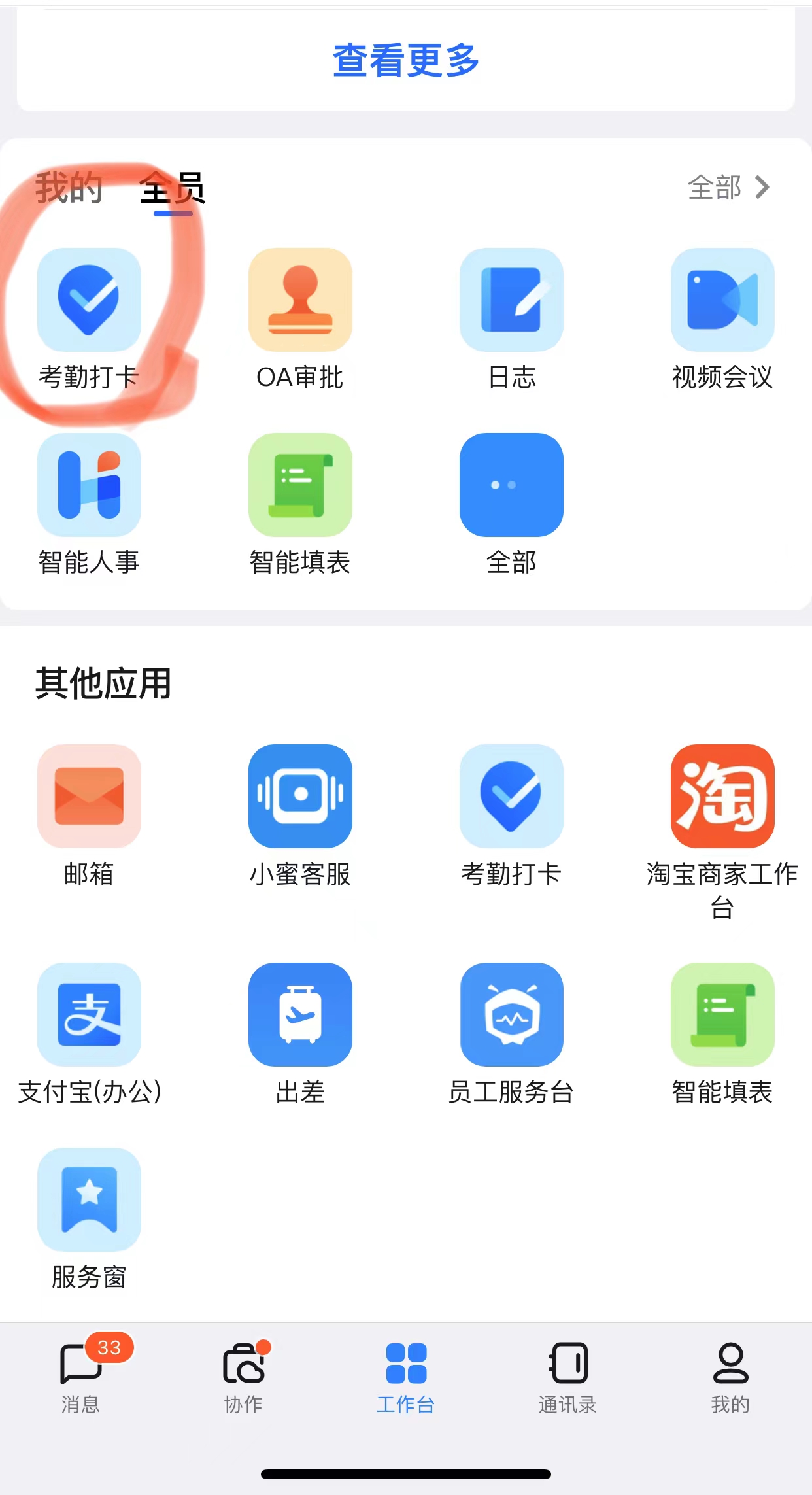This screenshot has width=812, height=1495.
Task: Tap 查看更多 to view more
Action: coord(405,60)
